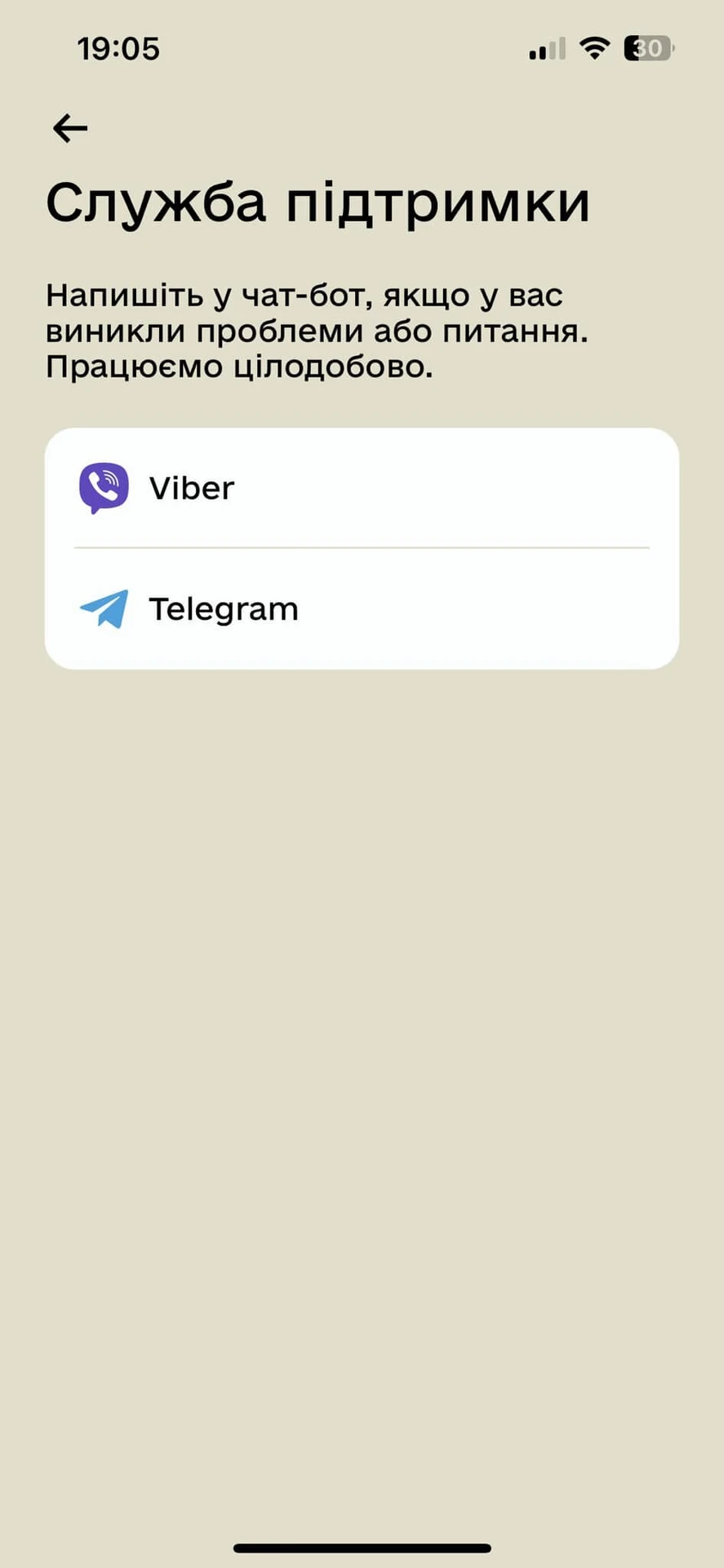
Task: Open the Telegram support chat-bot
Action: click(x=361, y=609)
